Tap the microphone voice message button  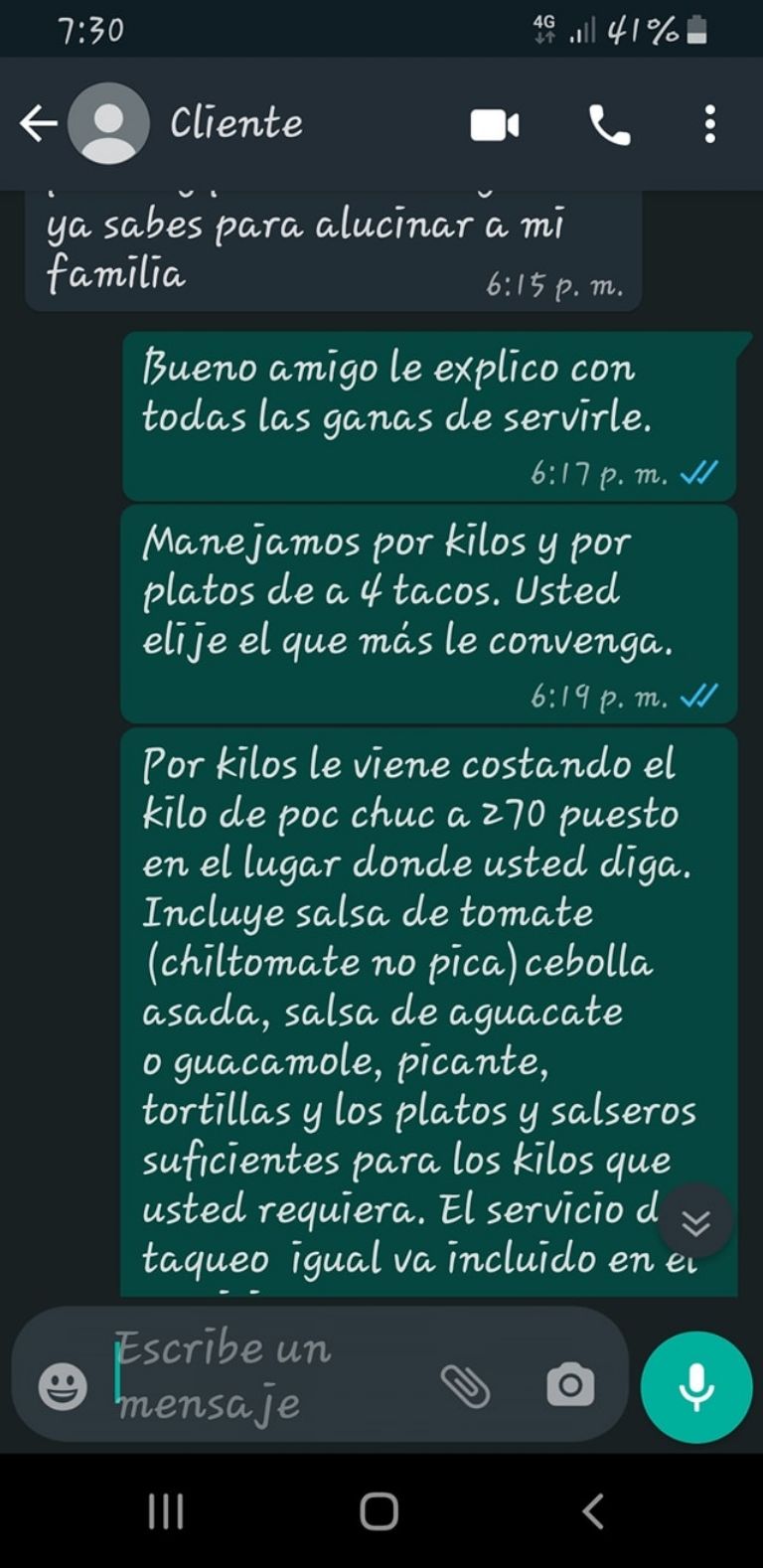696,1386
